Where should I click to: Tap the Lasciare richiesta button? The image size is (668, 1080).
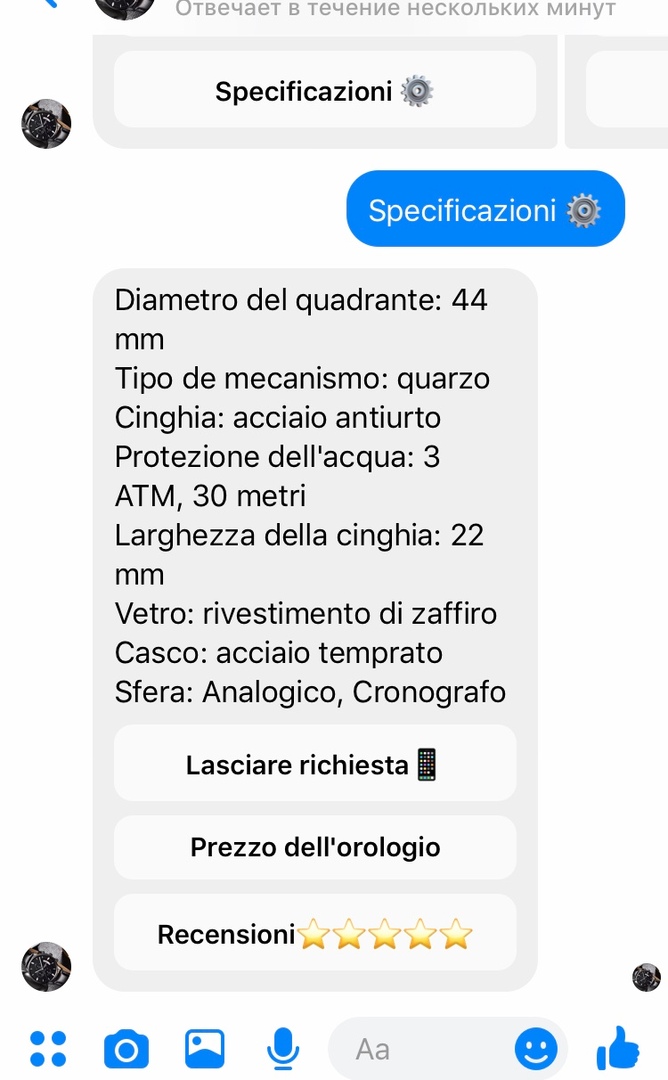[315, 763]
